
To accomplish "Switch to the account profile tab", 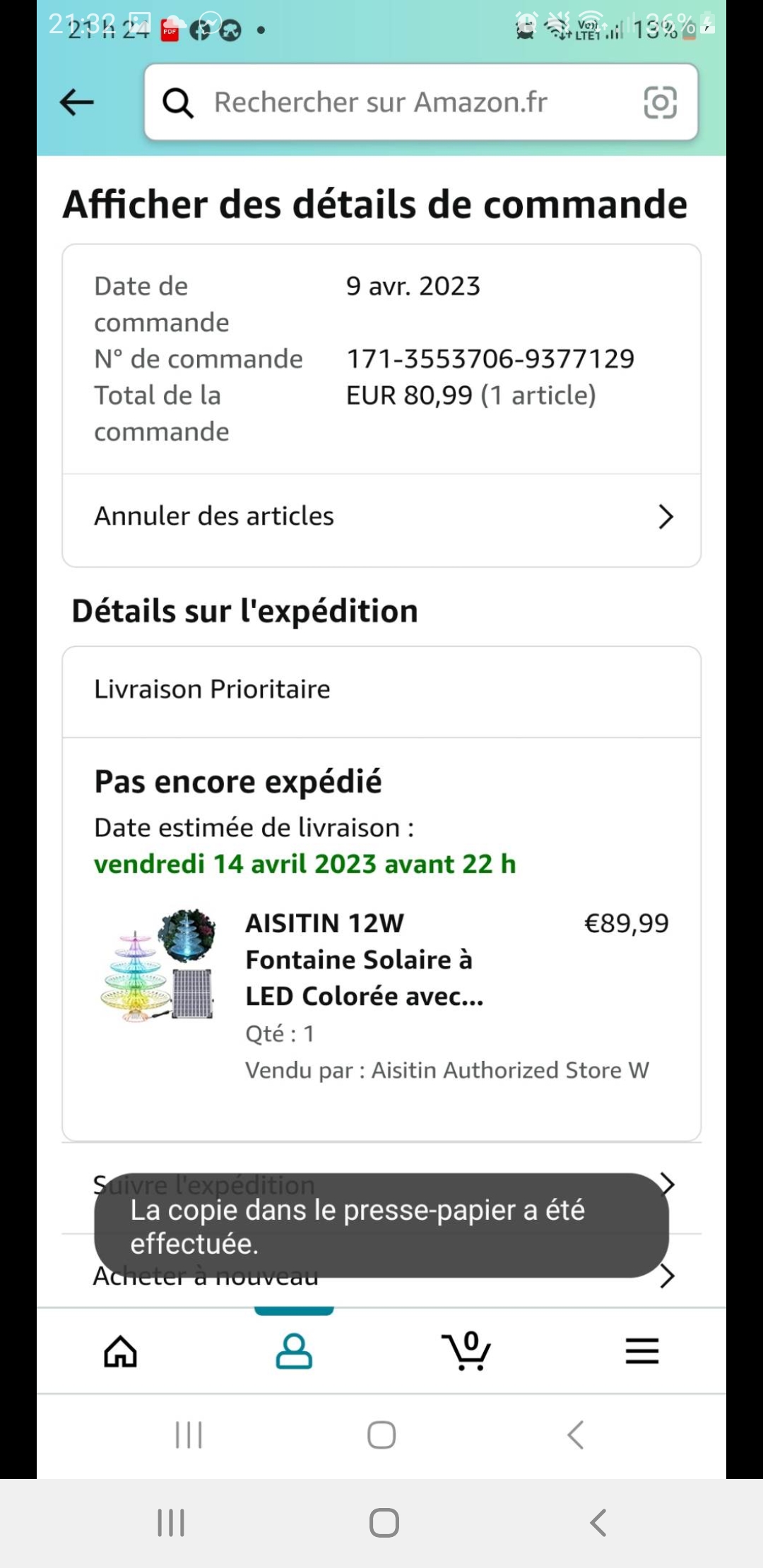I will (294, 1351).
